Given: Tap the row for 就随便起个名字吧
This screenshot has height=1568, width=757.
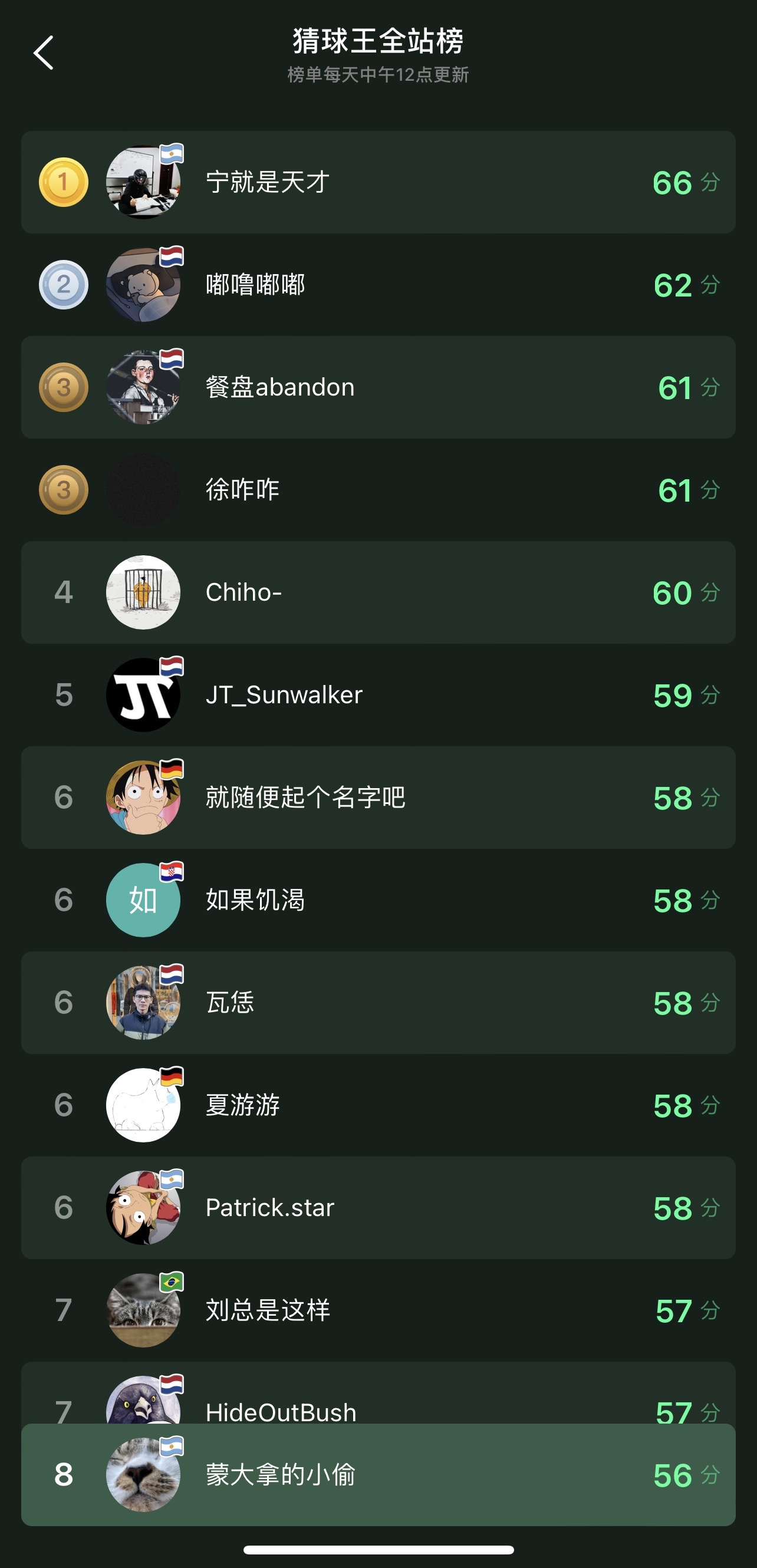Looking at the screenshot, I should [378, 798].
